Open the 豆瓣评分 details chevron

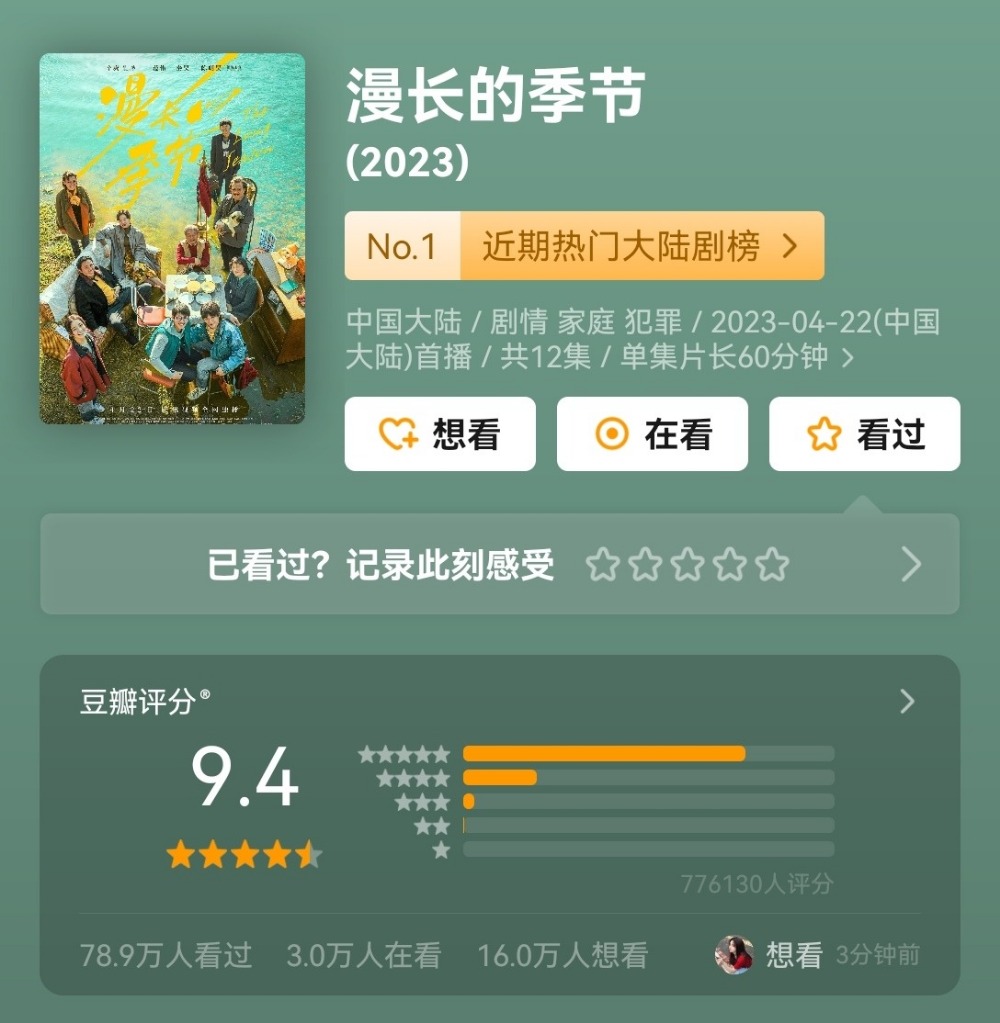(907, 701)
